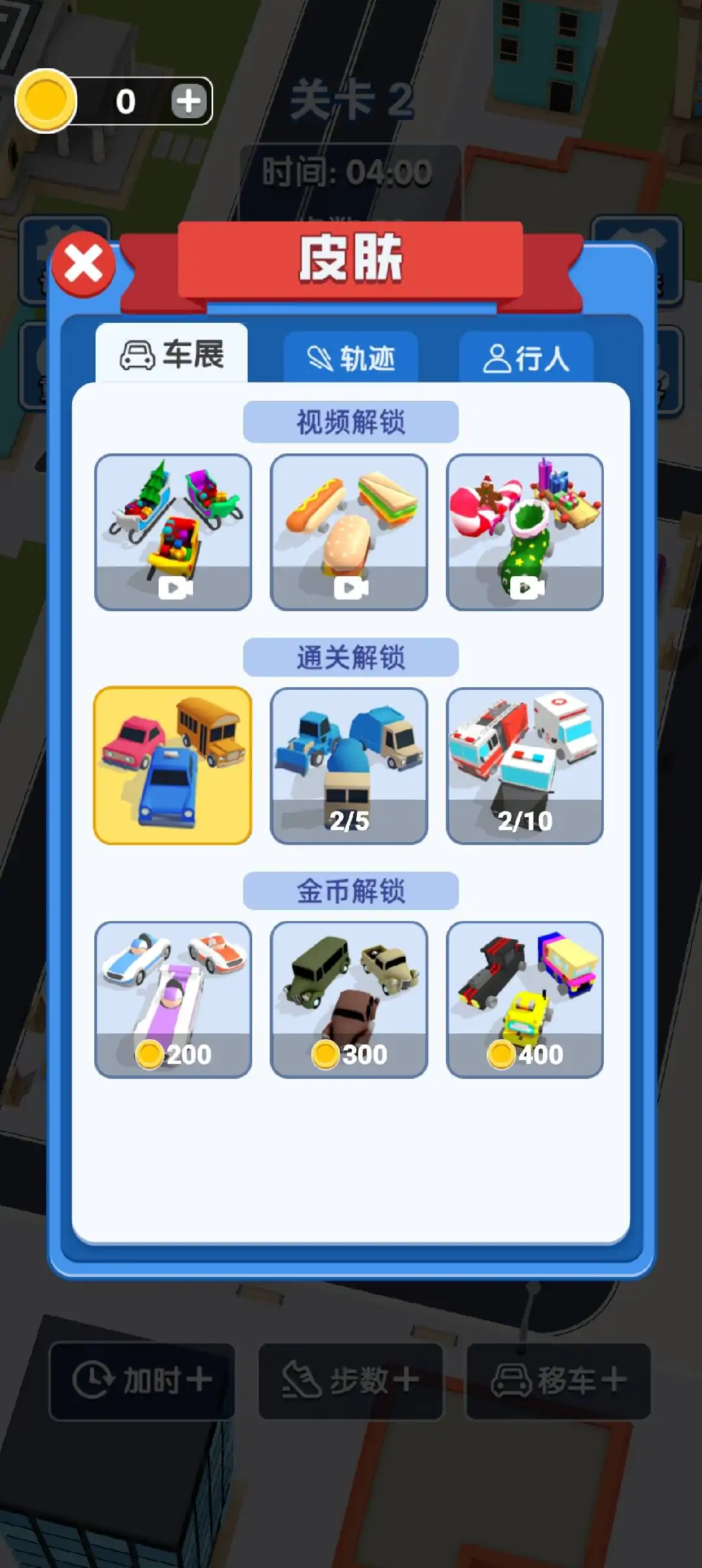Select the 车展 tab
Viewport: 702px width, 1568px height.
[x=172, y=355]
